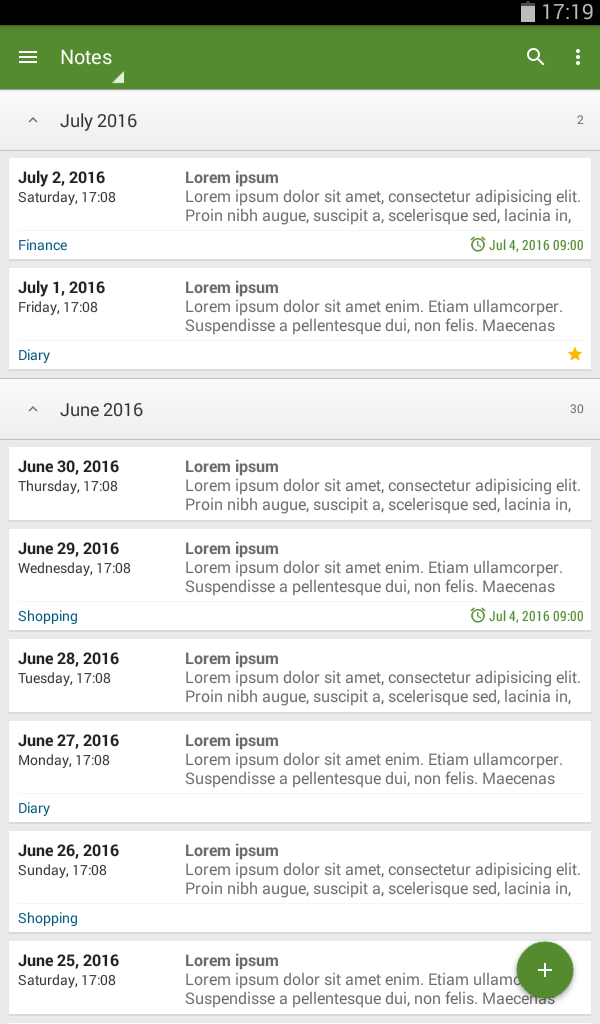Open the June 26, 2016 note

coord(300,882)
